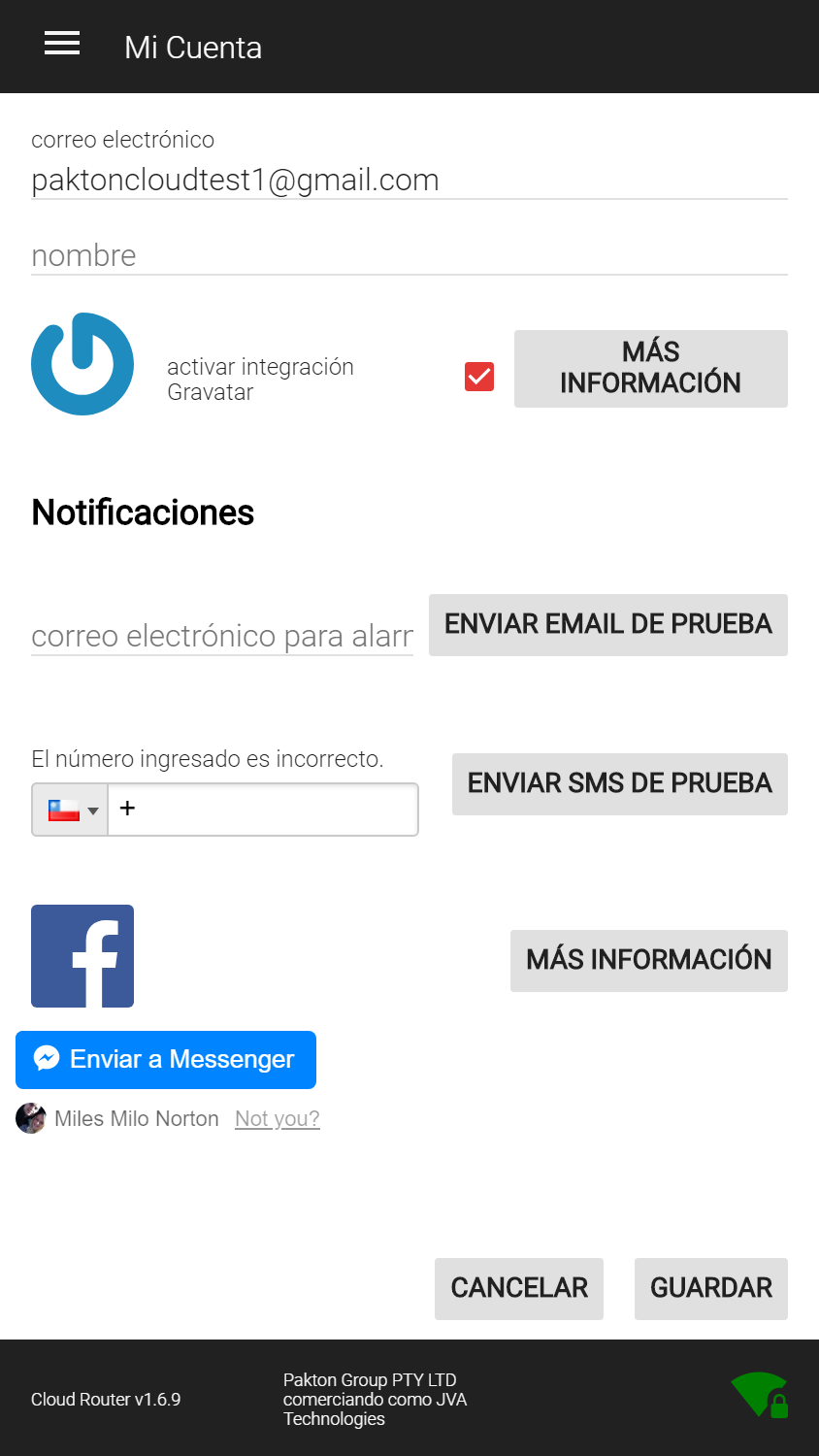Image resolution: width=819 pixels, height=1456 pixels.
Task: Tap CANCELAR to discard changes
Action: [x=519, y=1288]
